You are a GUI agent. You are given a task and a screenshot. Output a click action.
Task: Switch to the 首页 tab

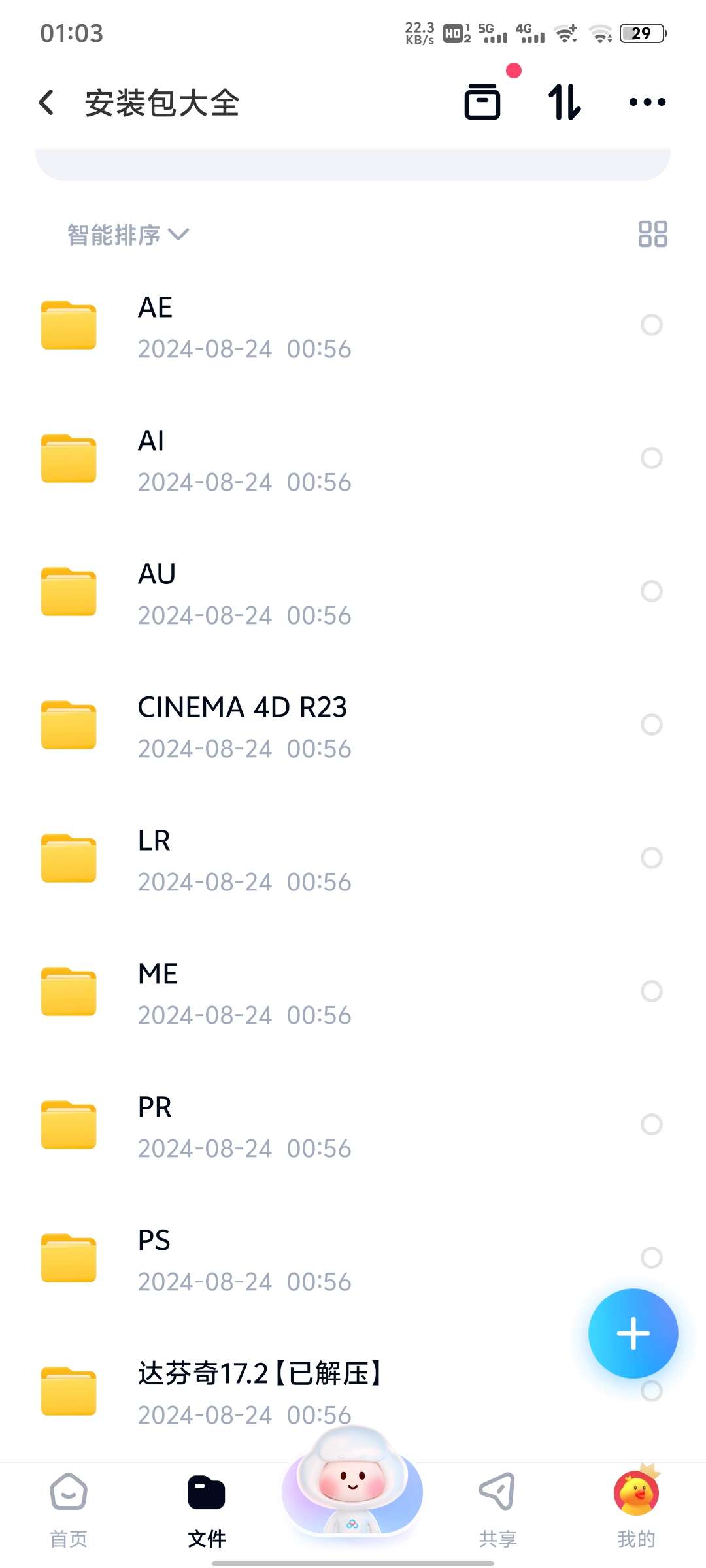click(69, 1509)
